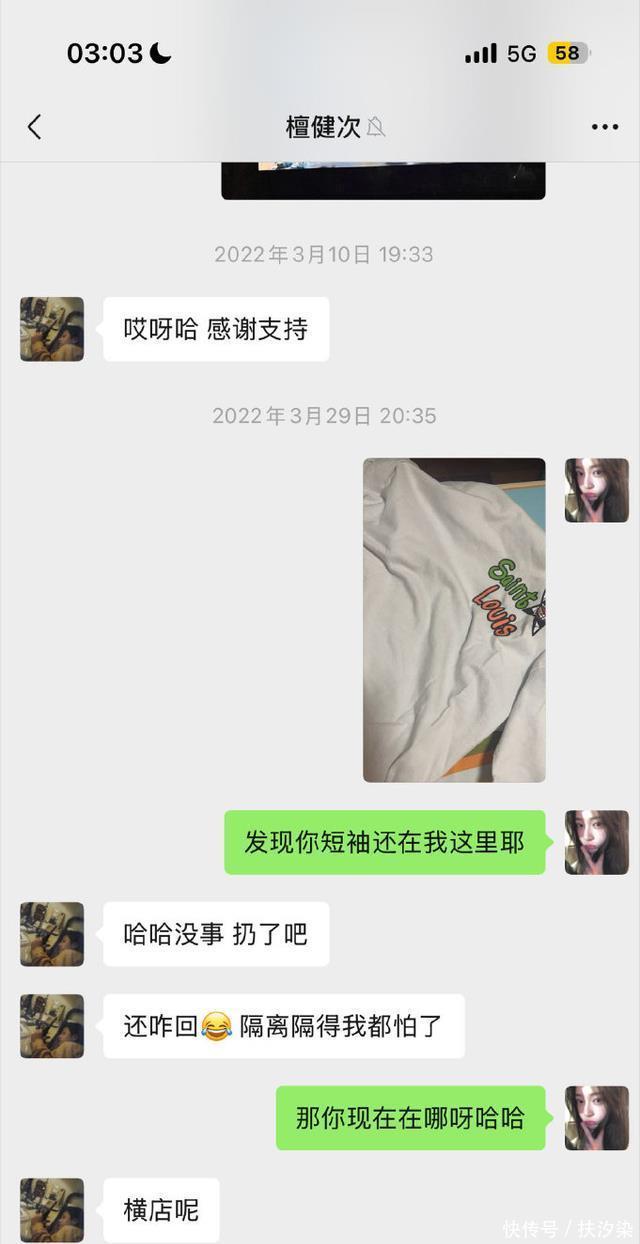Open the three-dot chat options menu
Screen dimensions: 640x1244
[604, 127]
